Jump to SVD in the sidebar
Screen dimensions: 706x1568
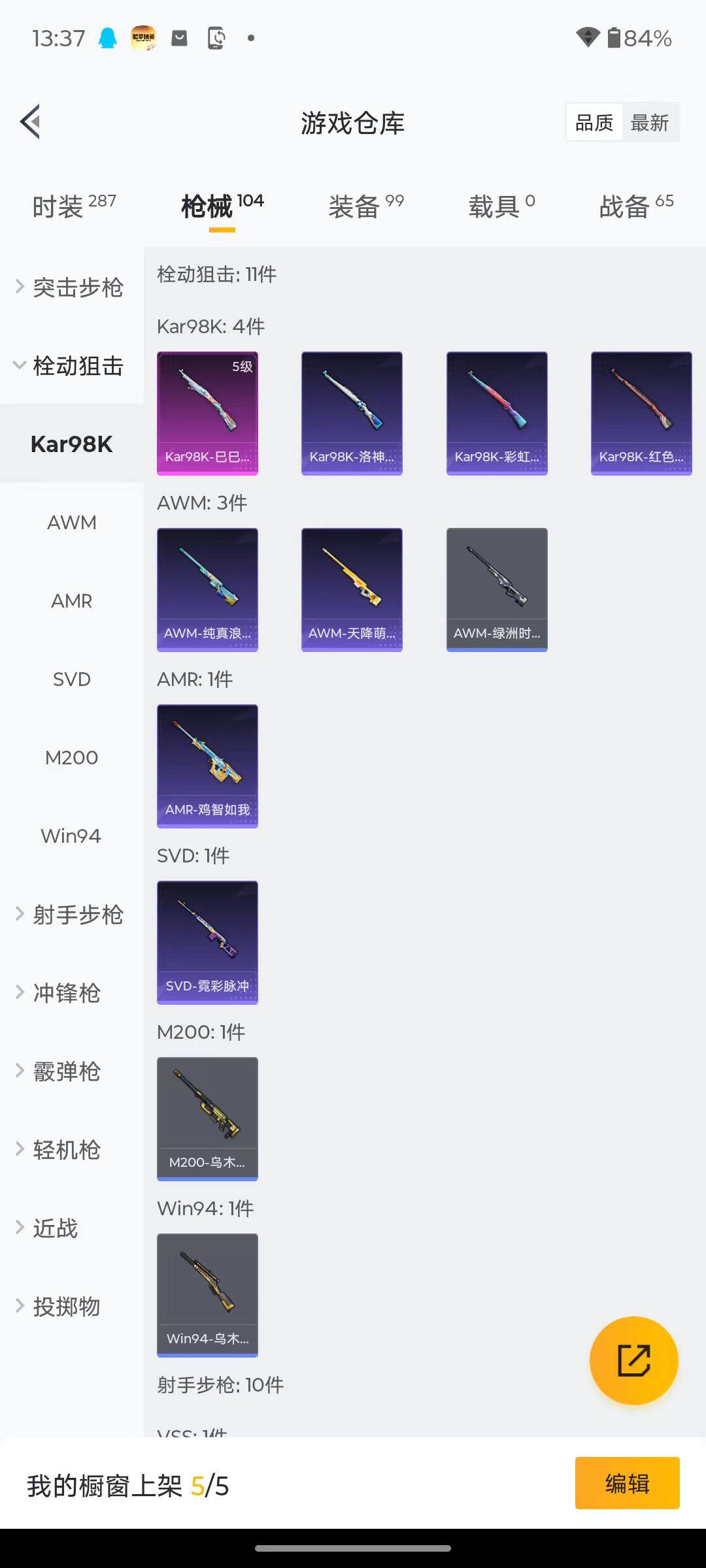72,679
